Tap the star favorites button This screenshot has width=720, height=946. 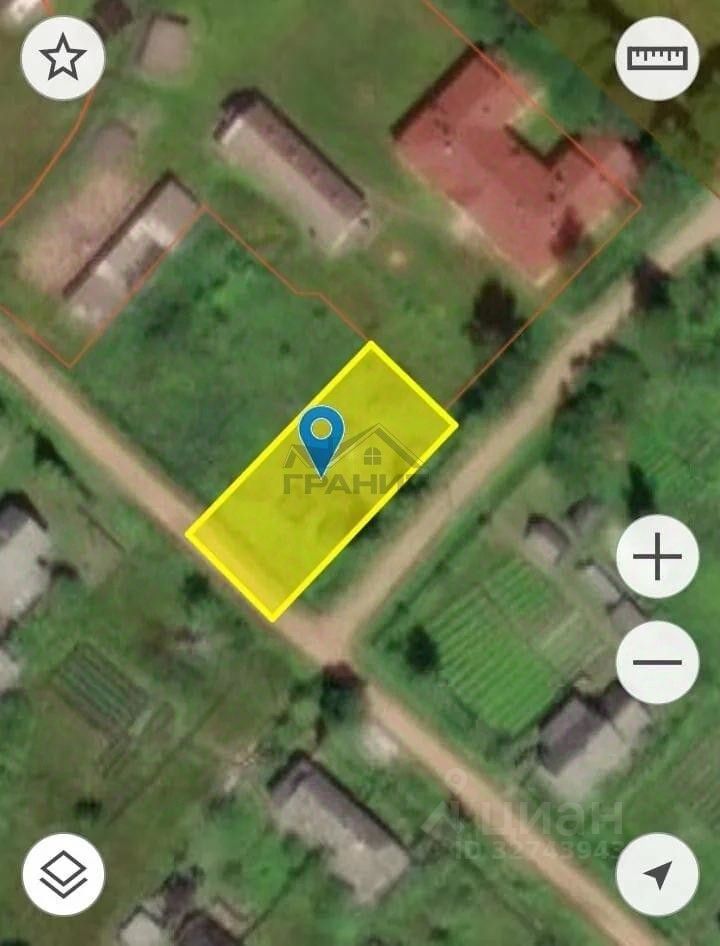[63, 58]
